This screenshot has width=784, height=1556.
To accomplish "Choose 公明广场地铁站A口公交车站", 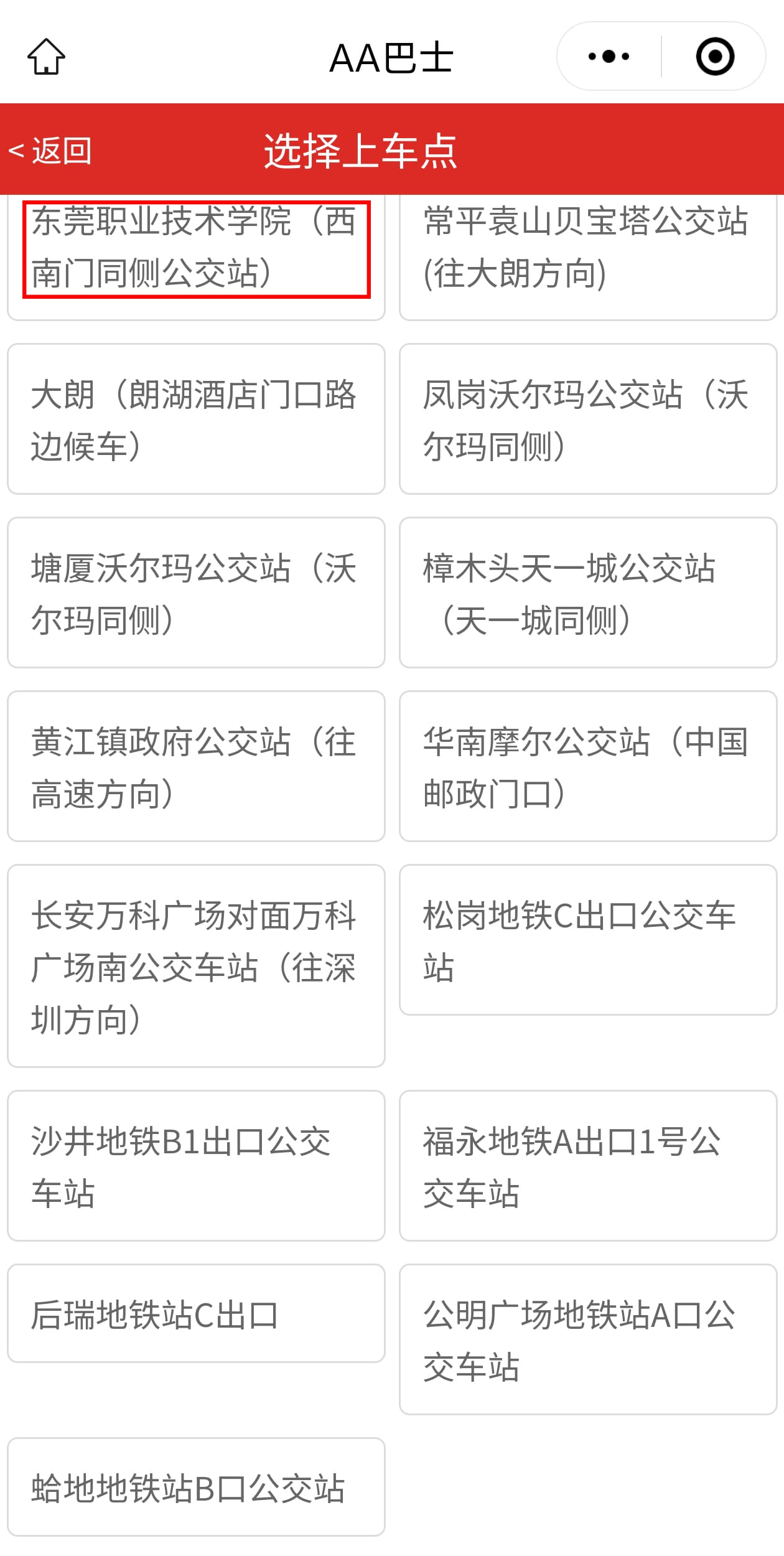I will tap(587, 1340).
